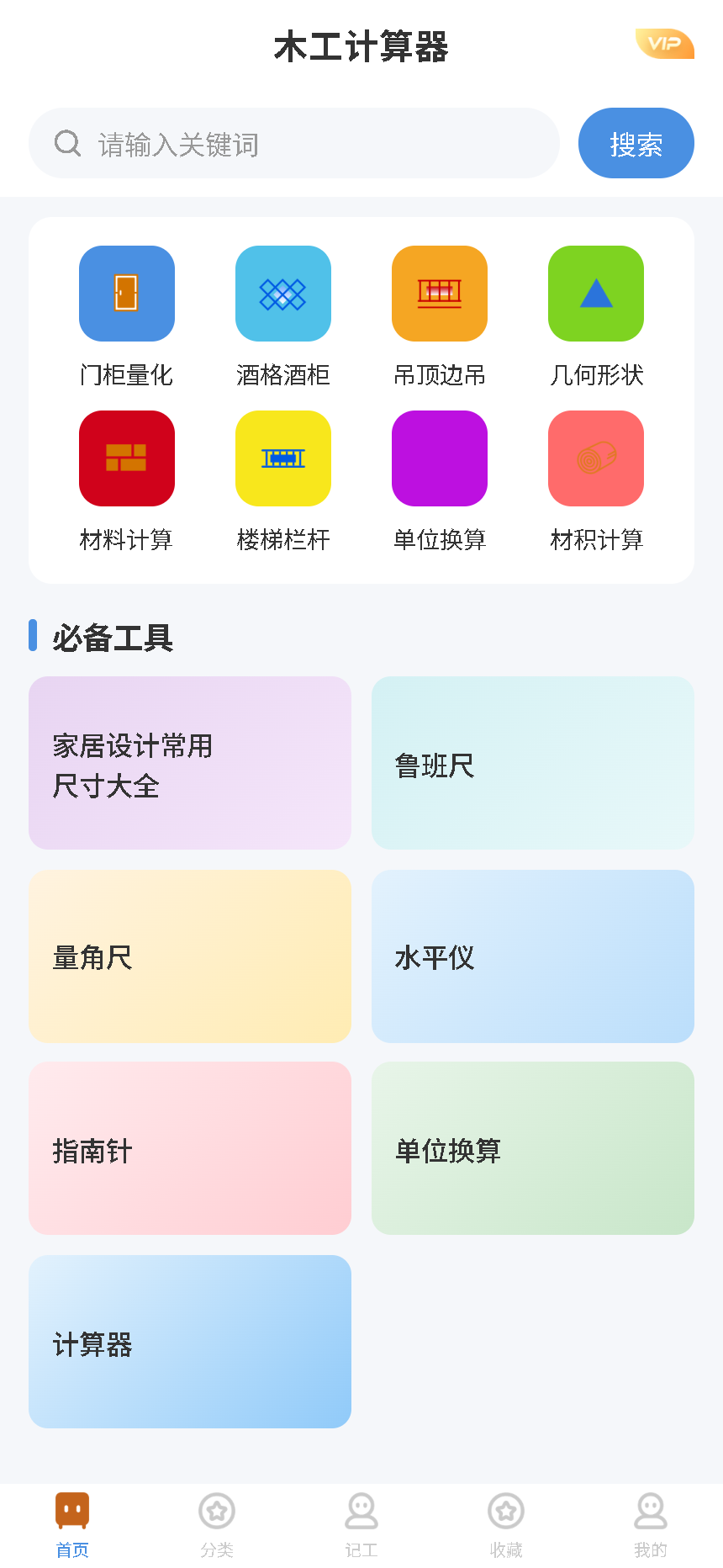The height and width of the screenshot is (1568, 723).
Task: Open the 单位换算 purple icon
Action: pos(439,458)
